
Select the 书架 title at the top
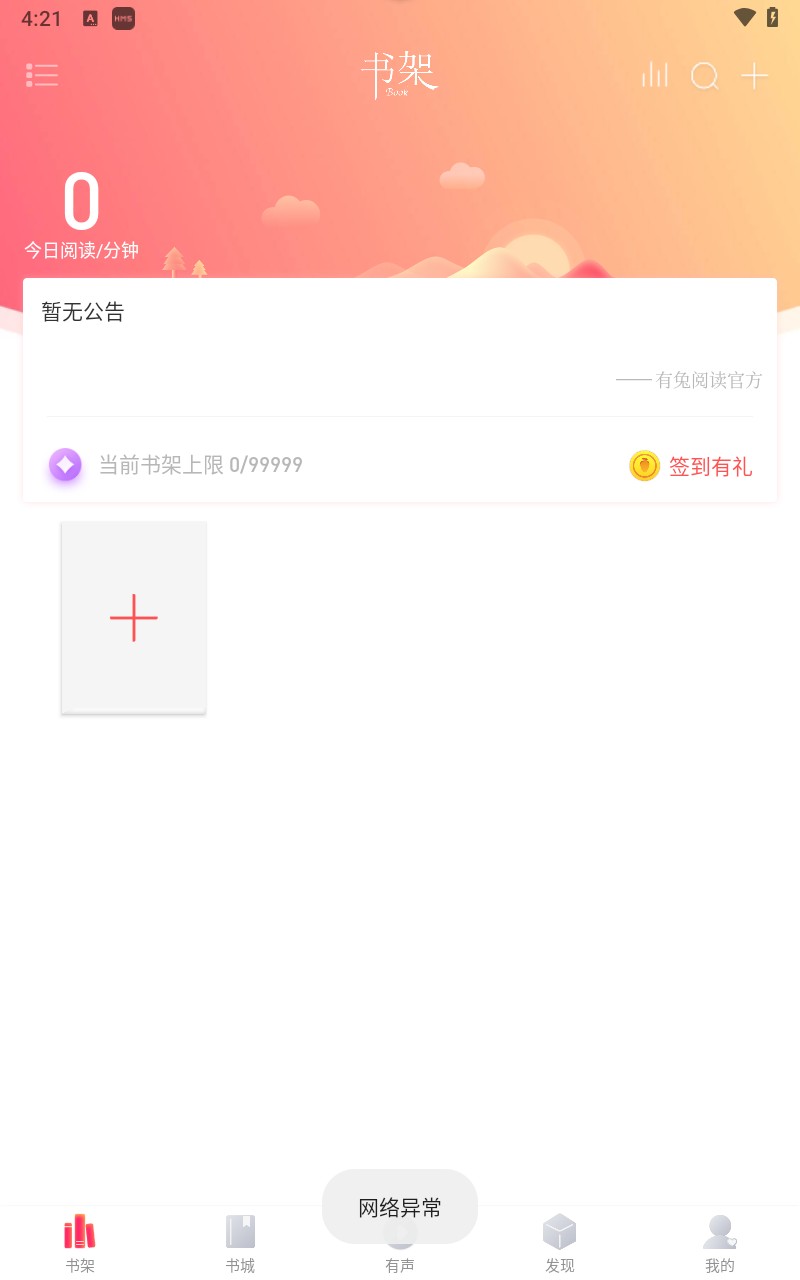click(398, 70)
